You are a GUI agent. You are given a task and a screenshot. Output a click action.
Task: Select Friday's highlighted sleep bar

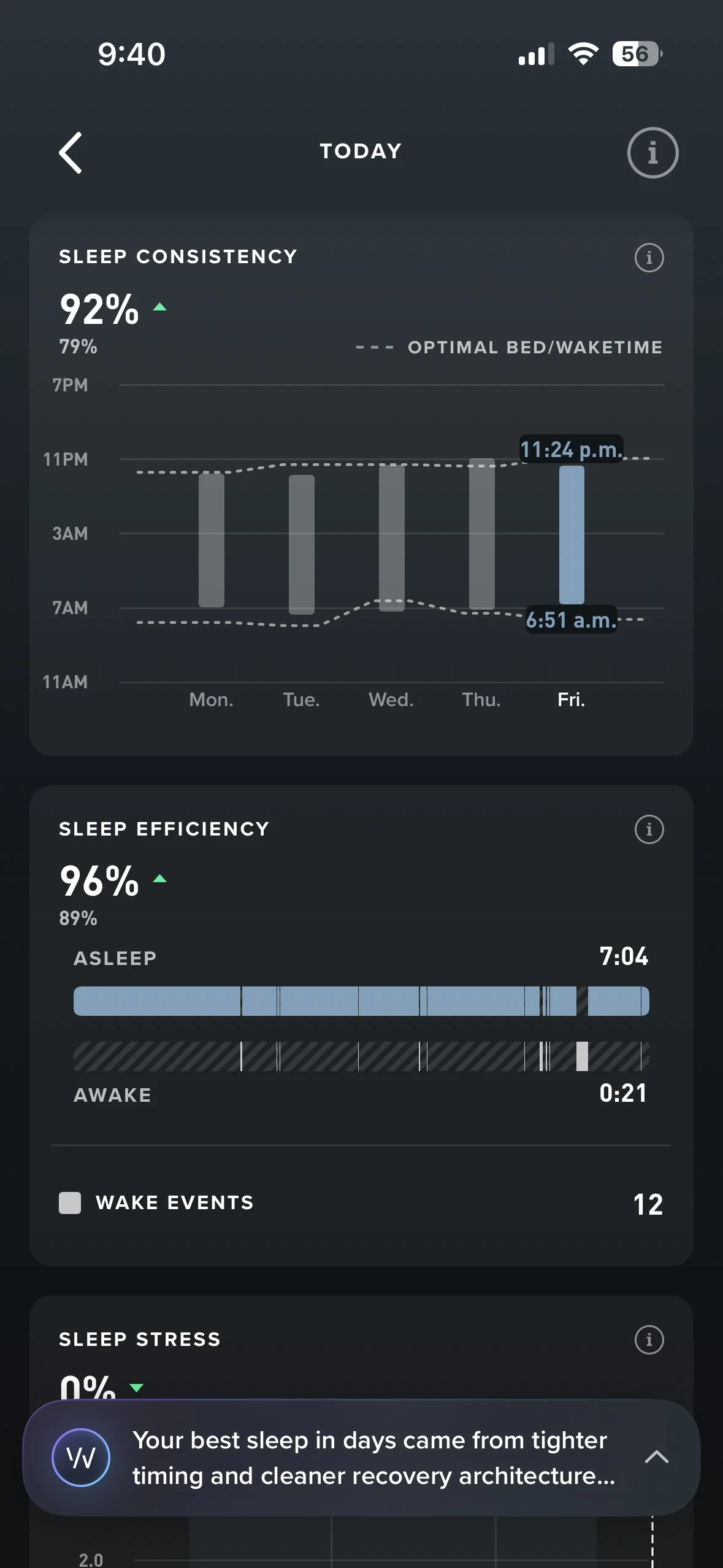click(572, 535)
